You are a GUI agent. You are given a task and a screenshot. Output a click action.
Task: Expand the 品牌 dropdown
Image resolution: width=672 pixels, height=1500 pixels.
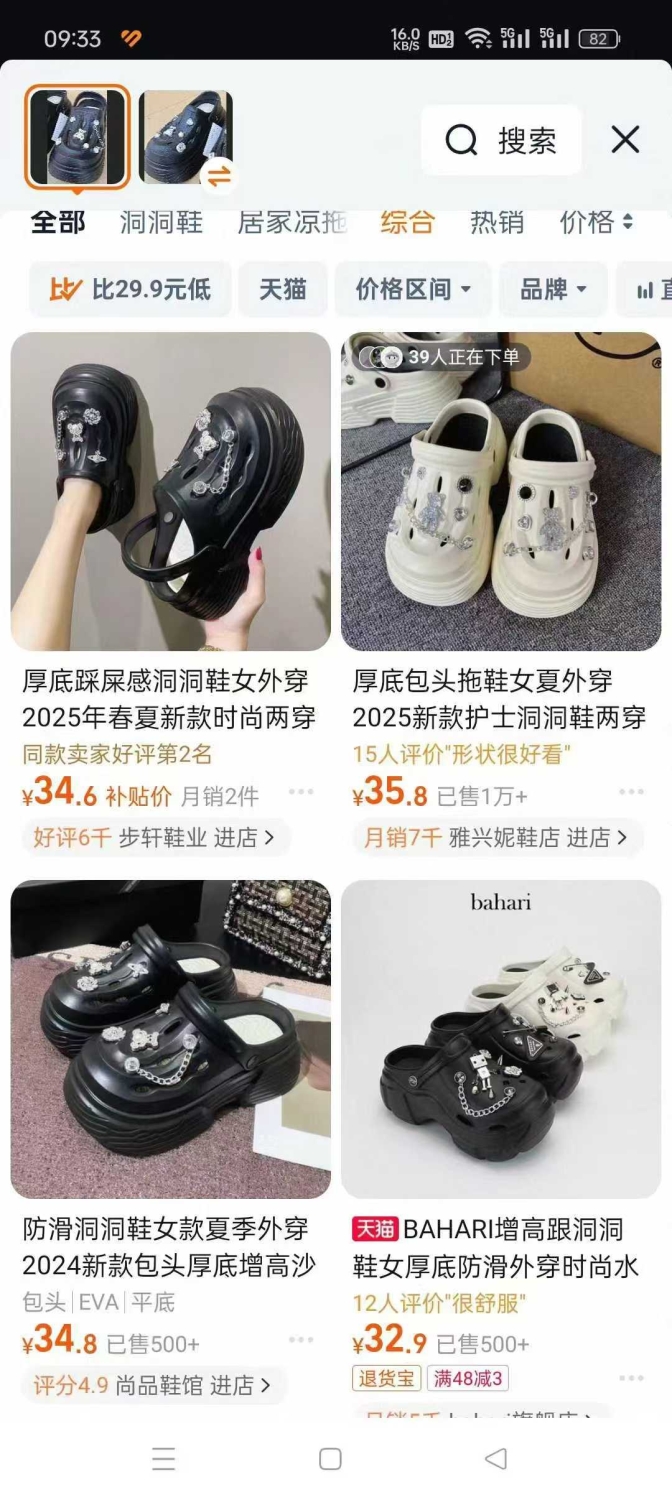click(553, 290)
